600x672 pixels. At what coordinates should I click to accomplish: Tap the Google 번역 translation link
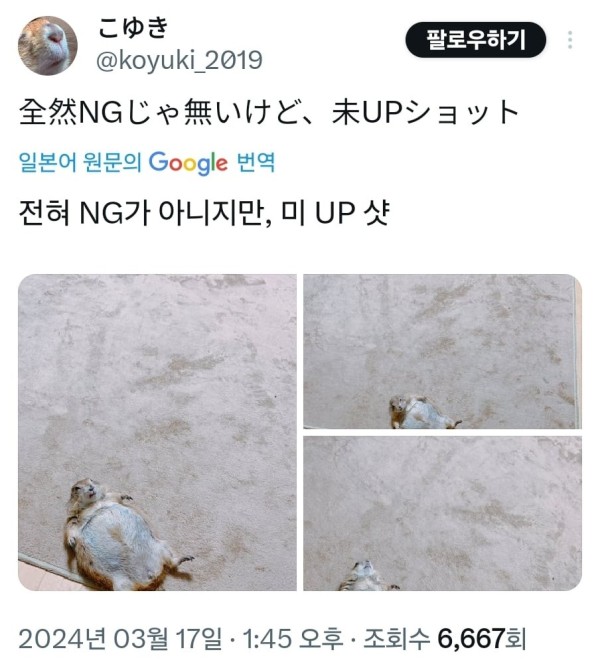[146, 163]
